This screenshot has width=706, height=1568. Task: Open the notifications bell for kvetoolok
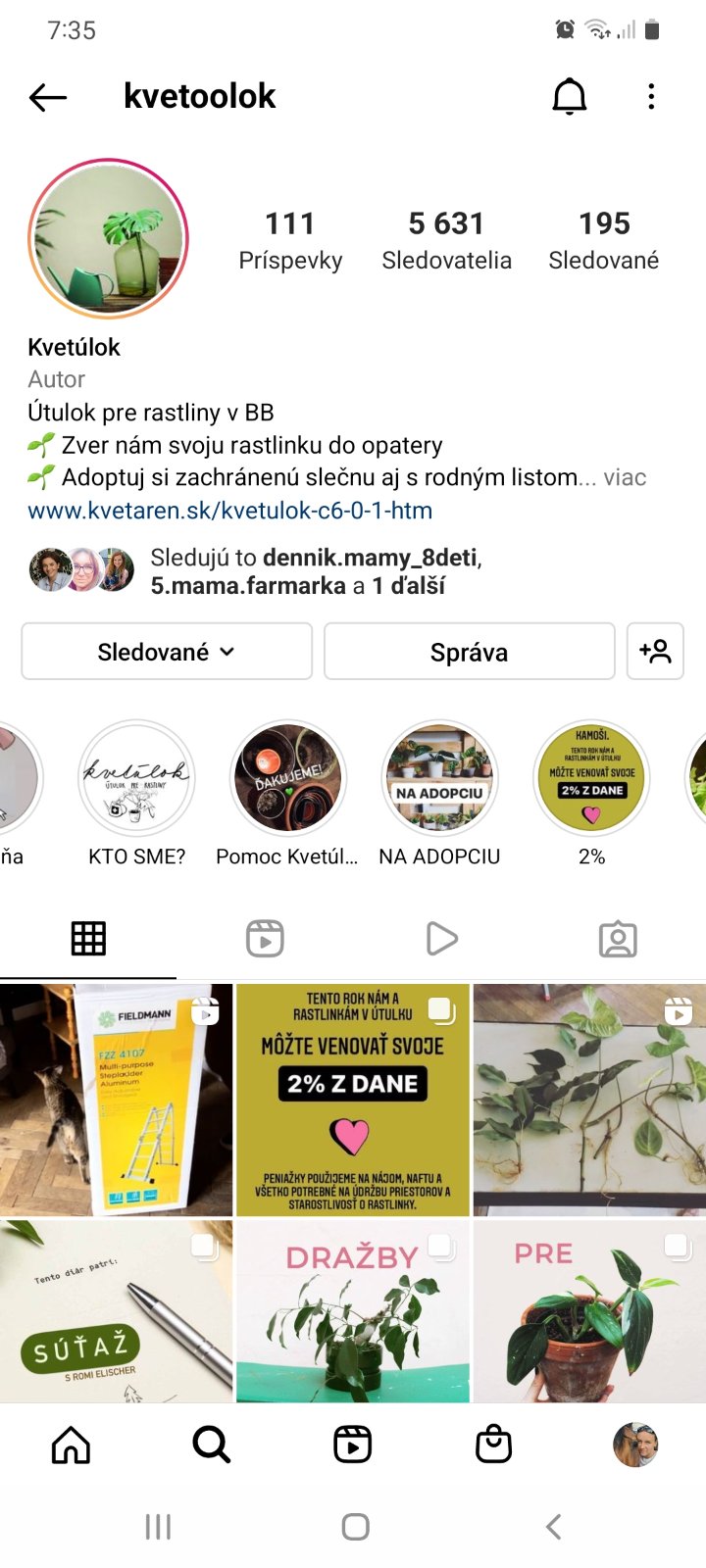570,97
